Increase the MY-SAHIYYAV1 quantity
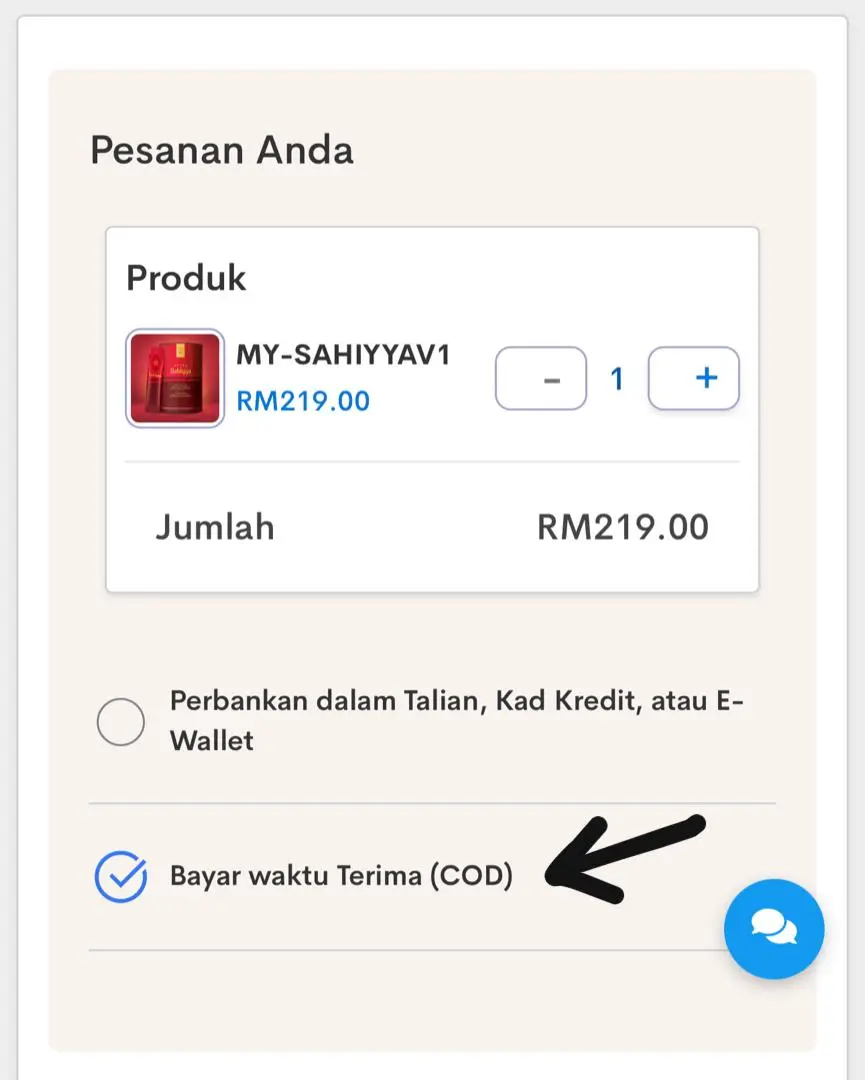 (x=694, y=378)
